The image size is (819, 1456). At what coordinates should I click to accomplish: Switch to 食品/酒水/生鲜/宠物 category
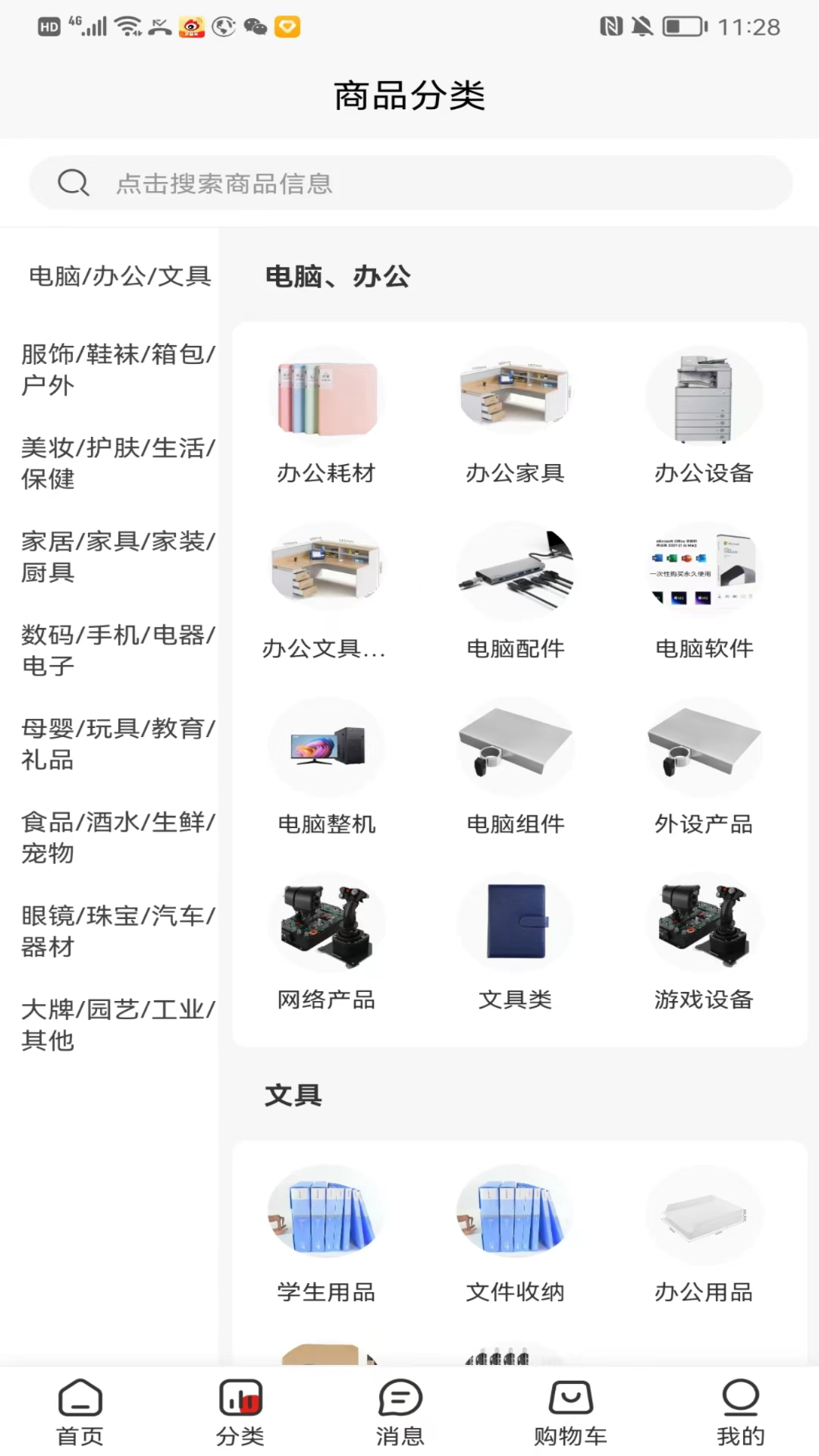118,836
